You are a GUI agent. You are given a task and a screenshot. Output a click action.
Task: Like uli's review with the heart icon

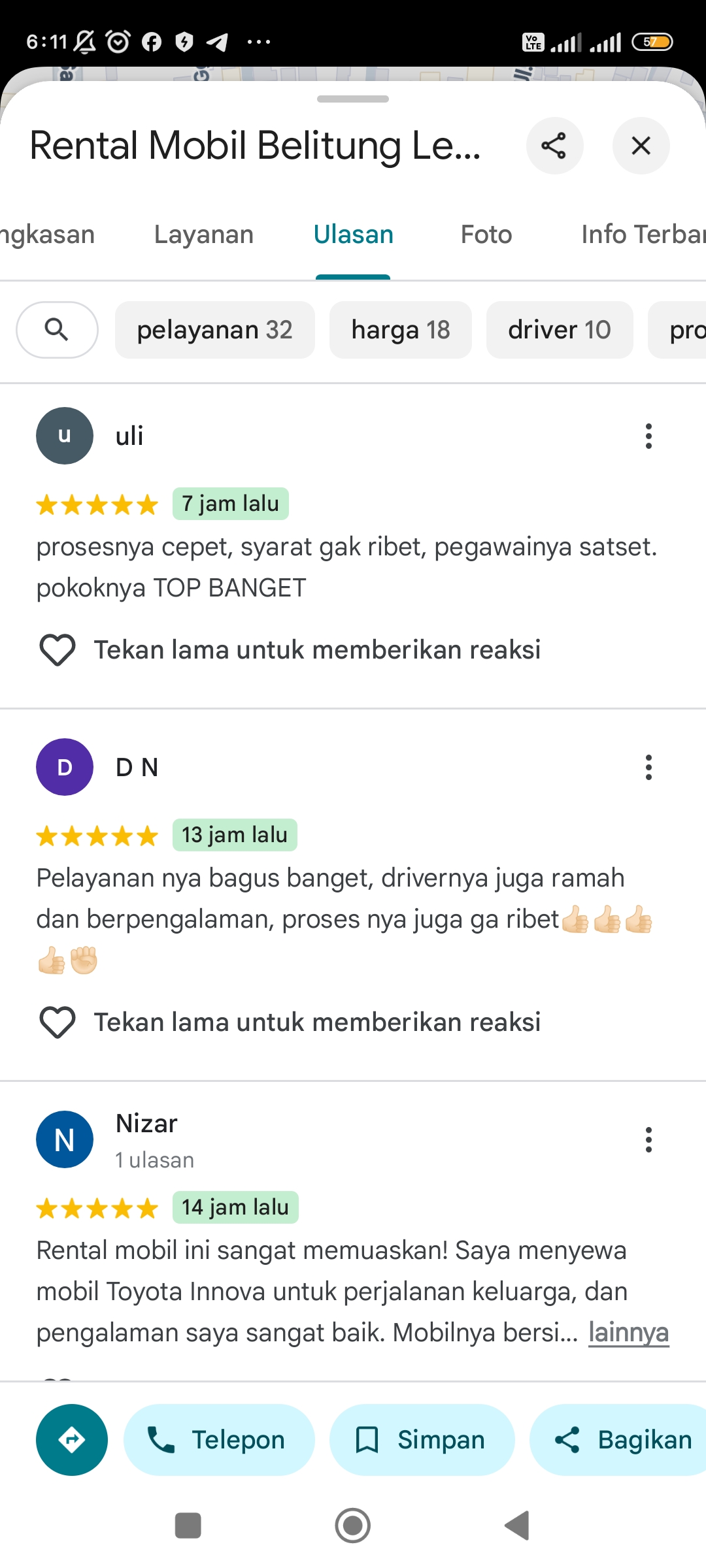pos(58,650)
